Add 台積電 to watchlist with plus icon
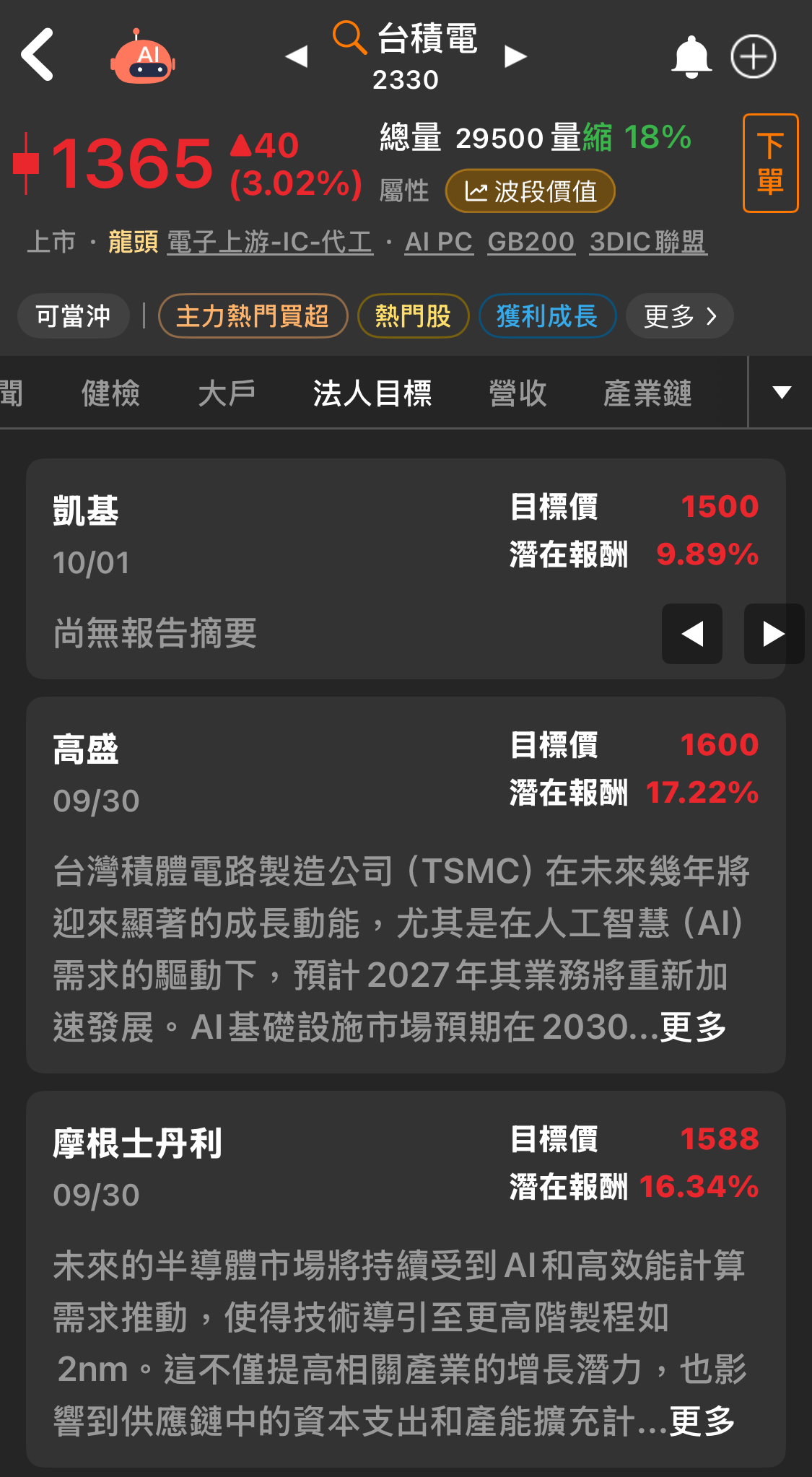 coord(753,56)
